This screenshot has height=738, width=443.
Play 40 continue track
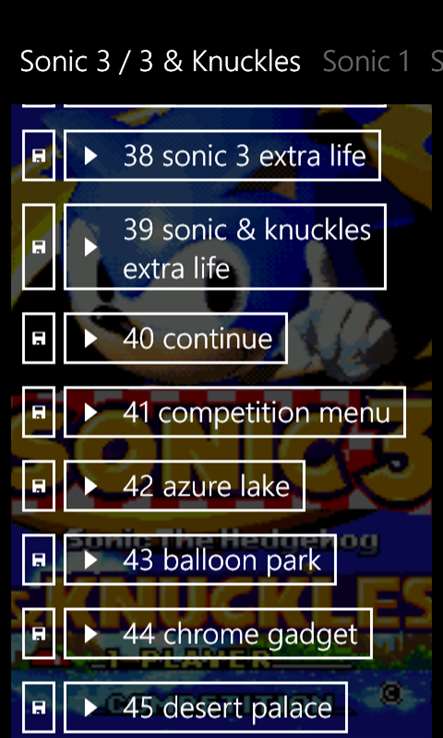[176, 338]
